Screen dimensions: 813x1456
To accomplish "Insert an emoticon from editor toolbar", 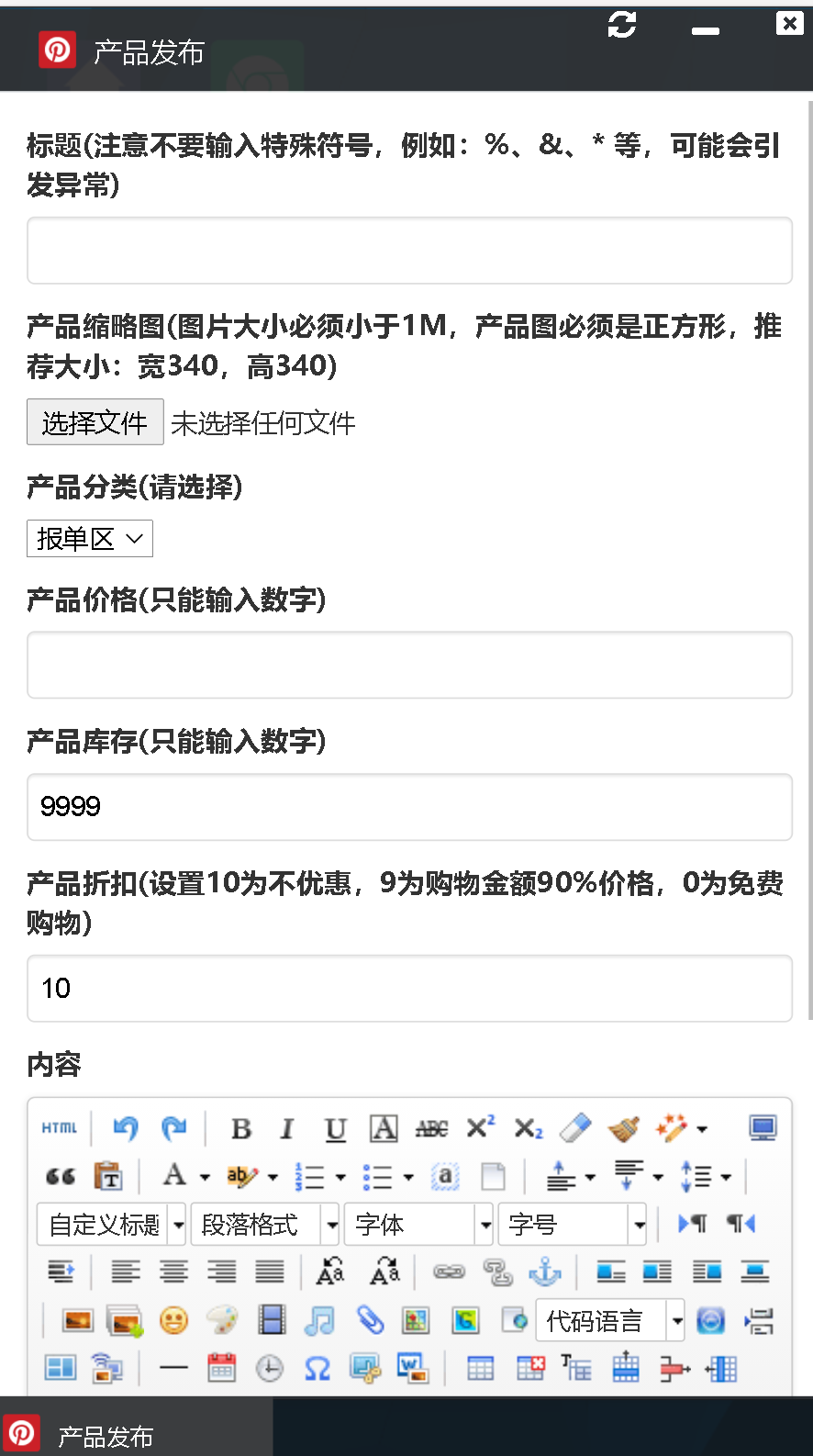I will point(173,1321).
